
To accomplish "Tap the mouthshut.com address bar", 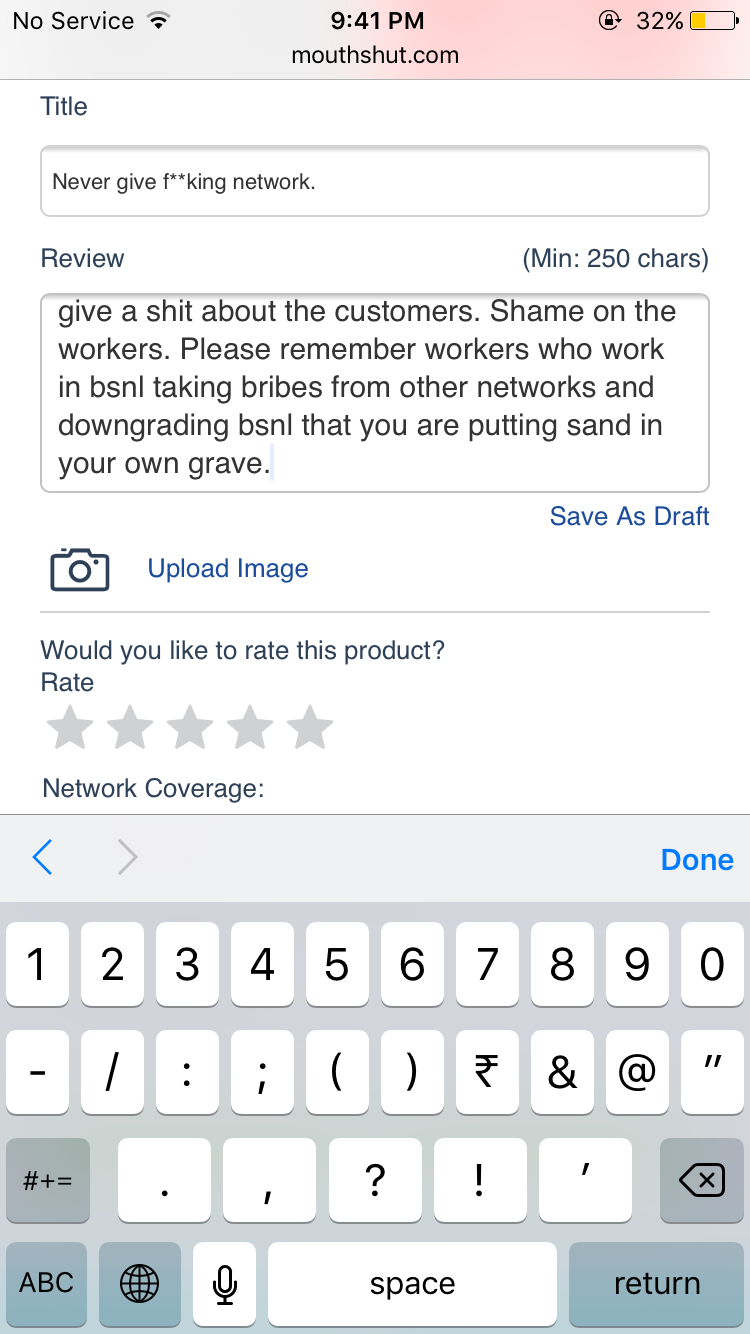I will tap(375, 55).
